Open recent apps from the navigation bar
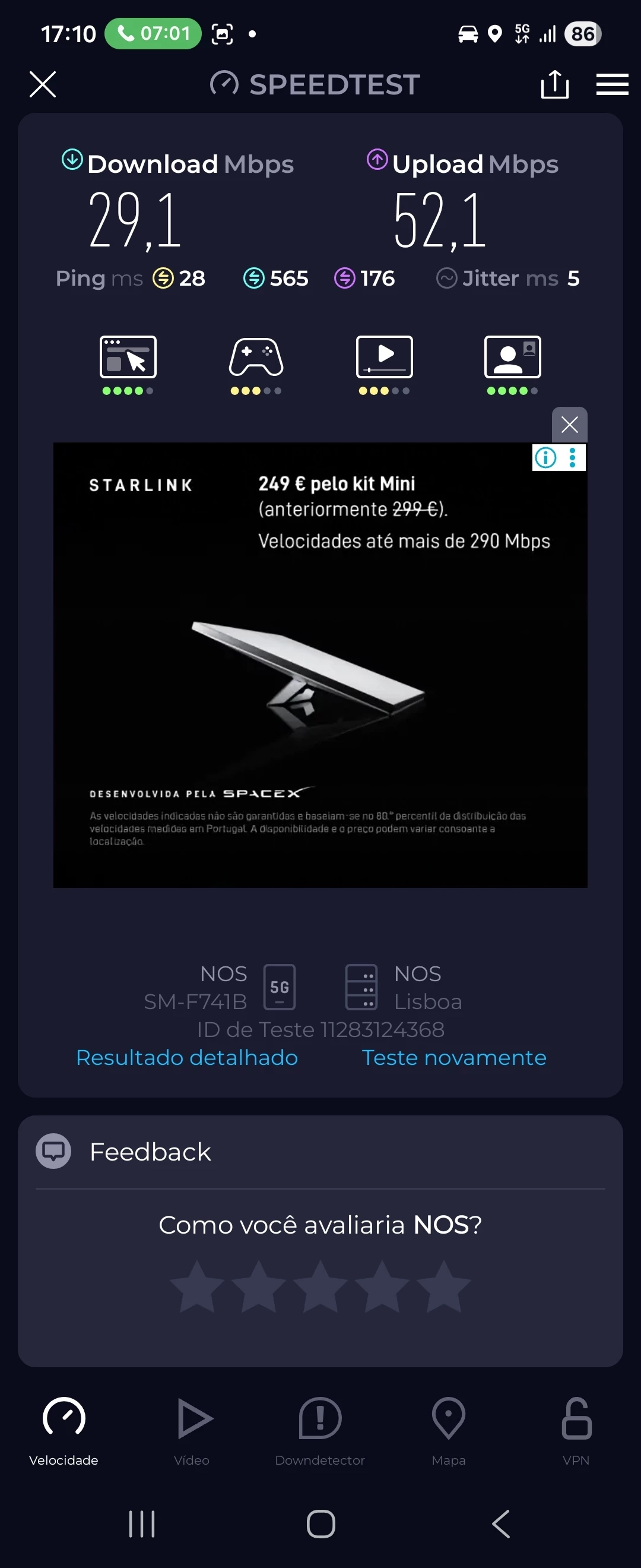 pyautogui.click(x=142, y=1524)
